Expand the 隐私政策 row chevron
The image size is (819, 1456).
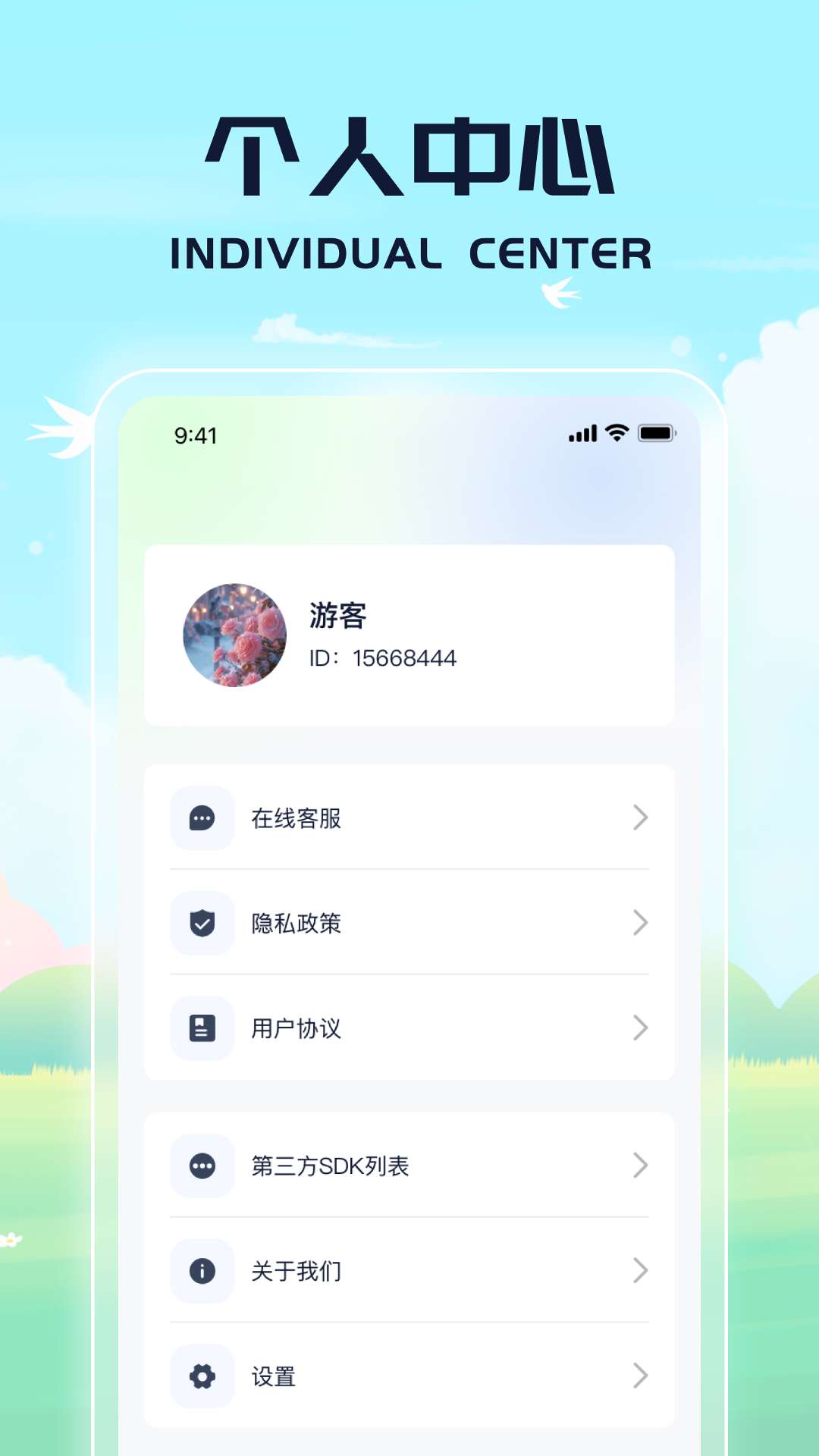click(641, 923)
